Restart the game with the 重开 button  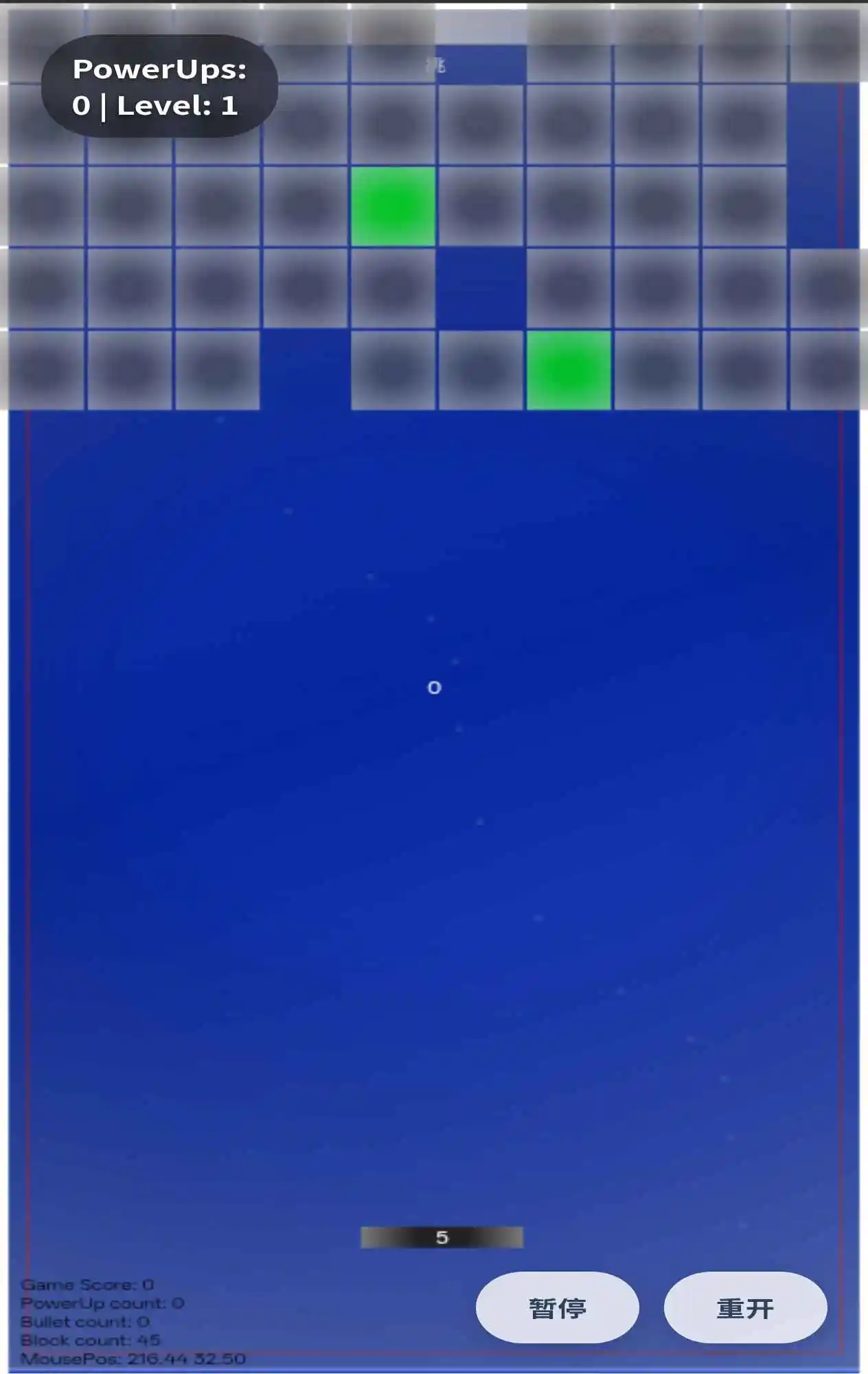(x=745, y=1307)
